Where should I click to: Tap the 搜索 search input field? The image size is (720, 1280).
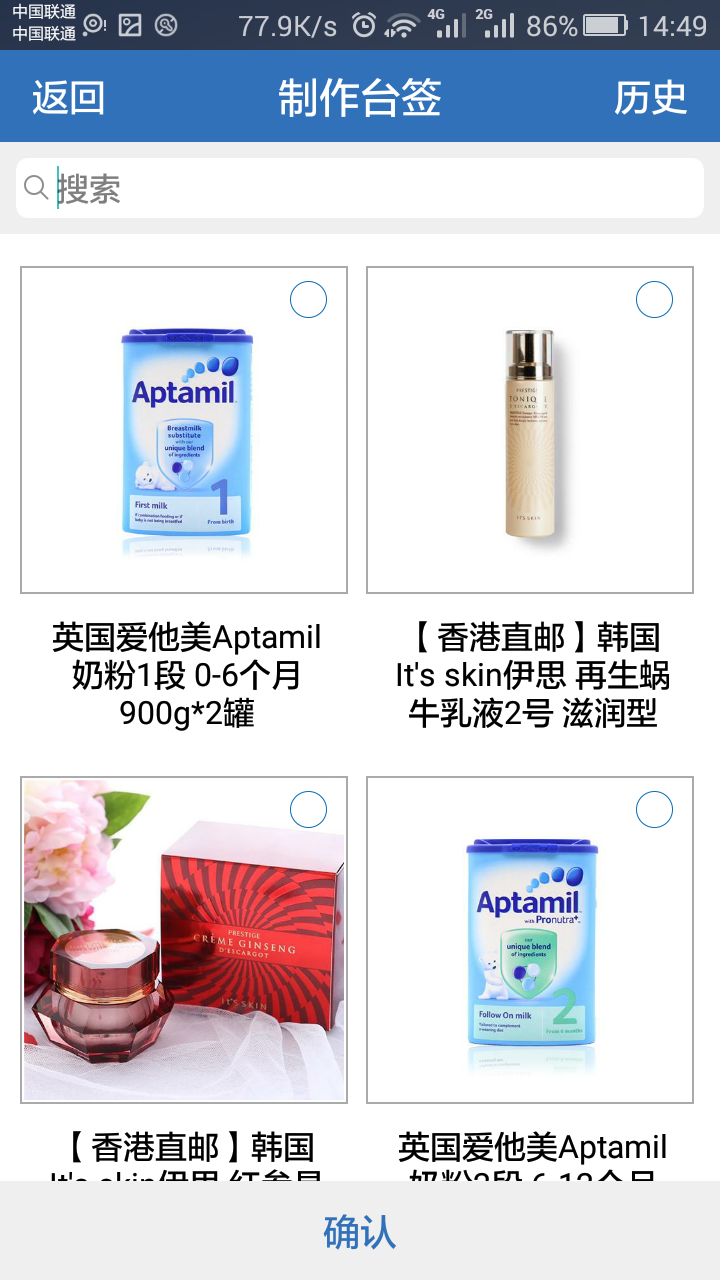(360, 188)
